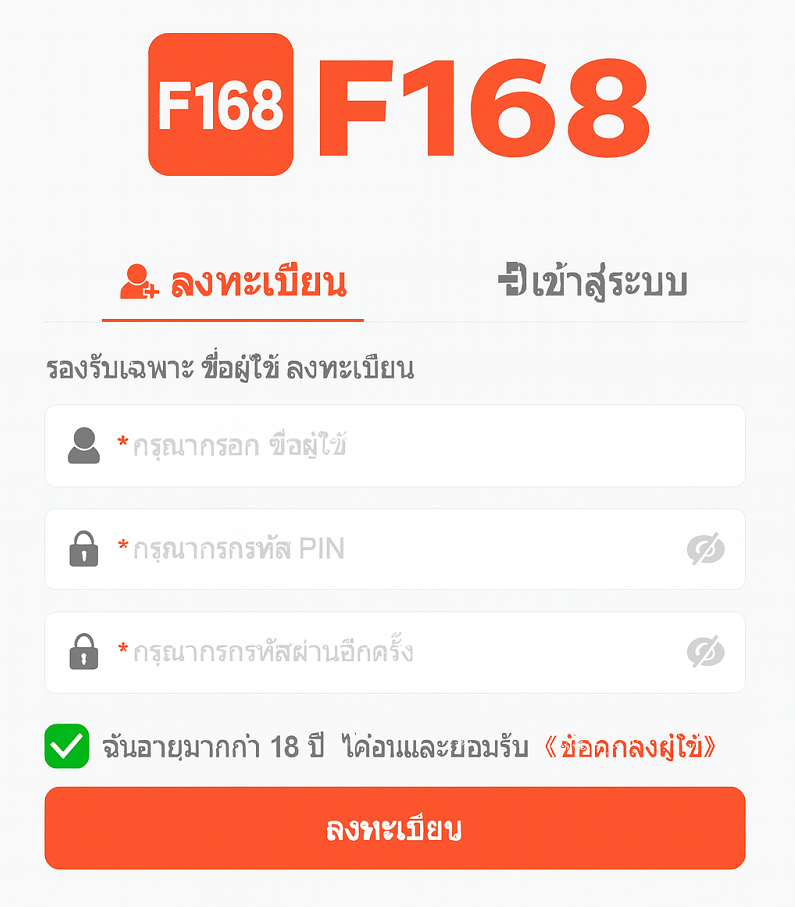Focus the username (ชื่อผู้ใช้) input field

(420, 446)
